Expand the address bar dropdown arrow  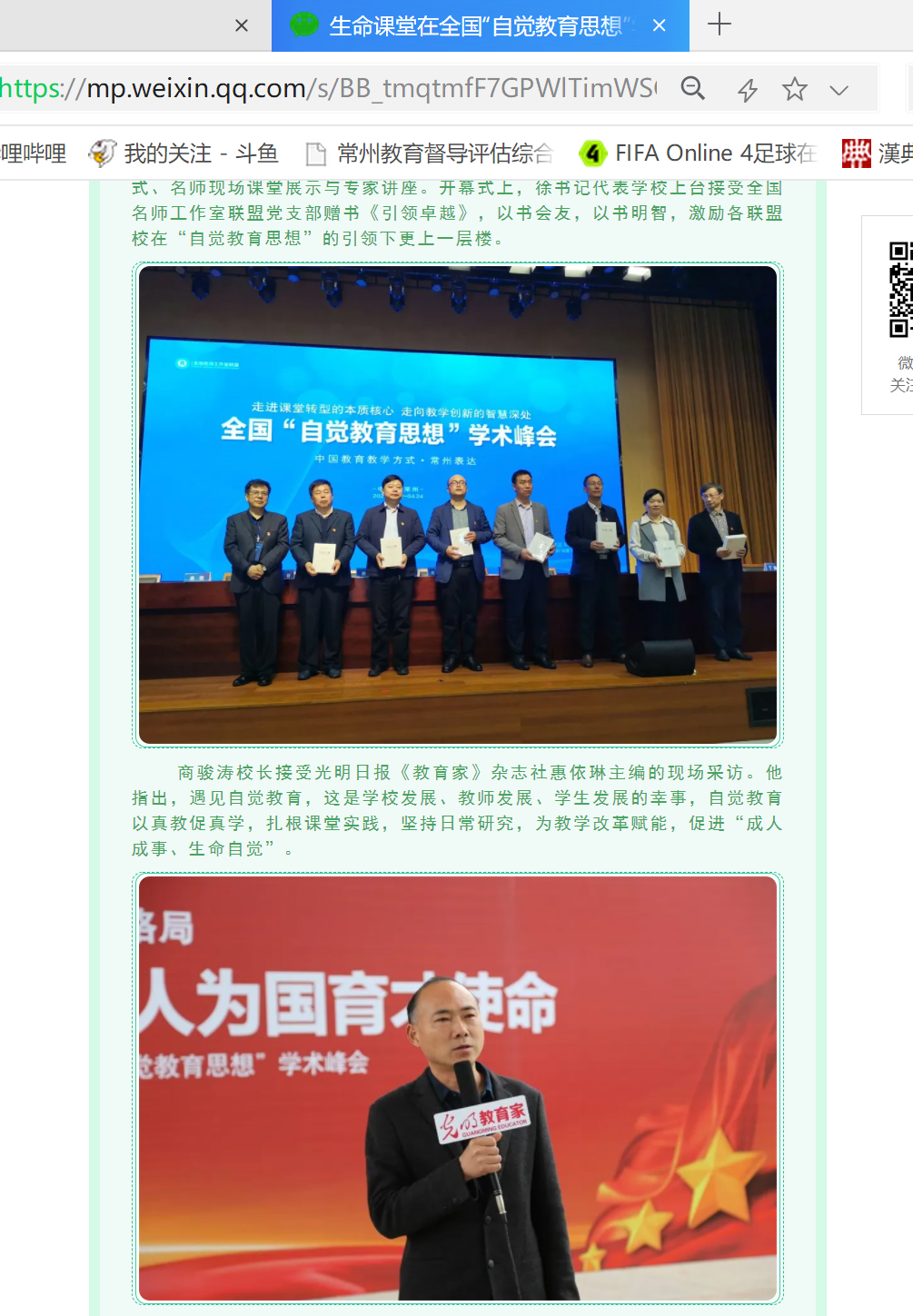pos(839,89)
